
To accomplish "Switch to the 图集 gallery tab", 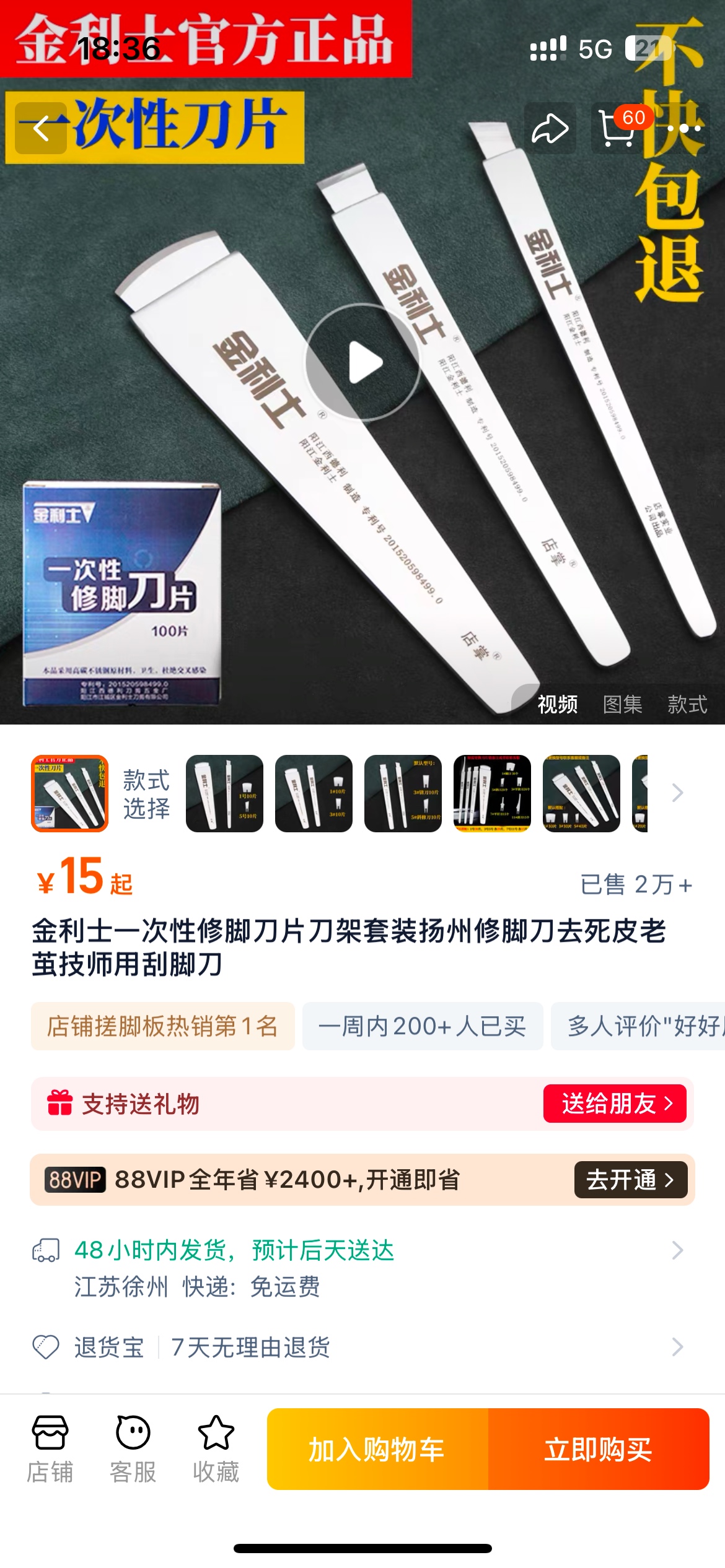I will (x=622, y=704).
